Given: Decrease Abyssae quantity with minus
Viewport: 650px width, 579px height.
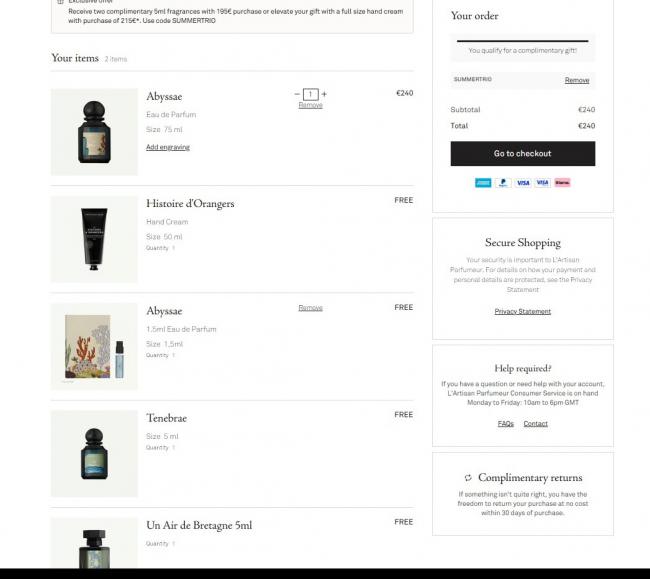Looking at the screenshot, I should tap(297, 94).
